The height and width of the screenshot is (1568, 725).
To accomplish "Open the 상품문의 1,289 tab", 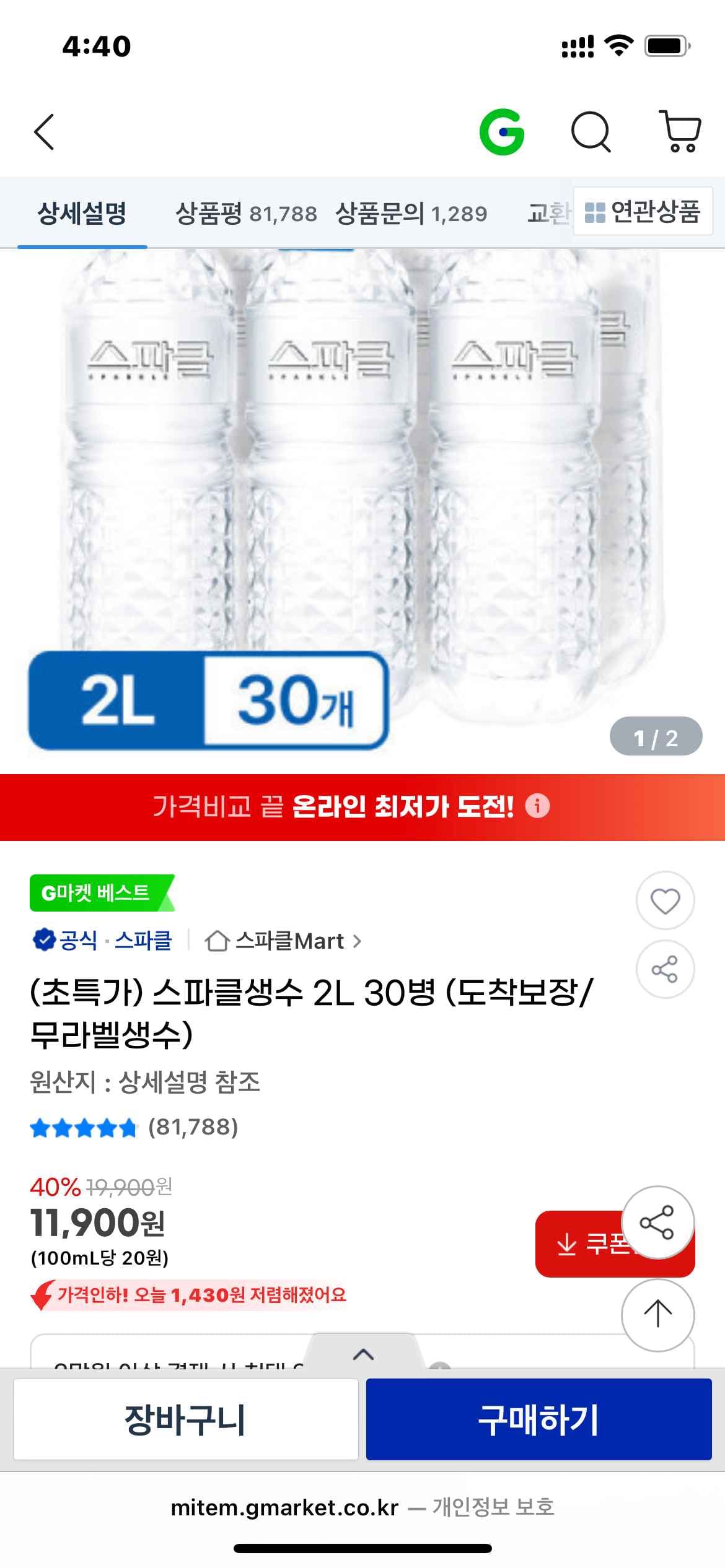I will click(x=411, y=213).
